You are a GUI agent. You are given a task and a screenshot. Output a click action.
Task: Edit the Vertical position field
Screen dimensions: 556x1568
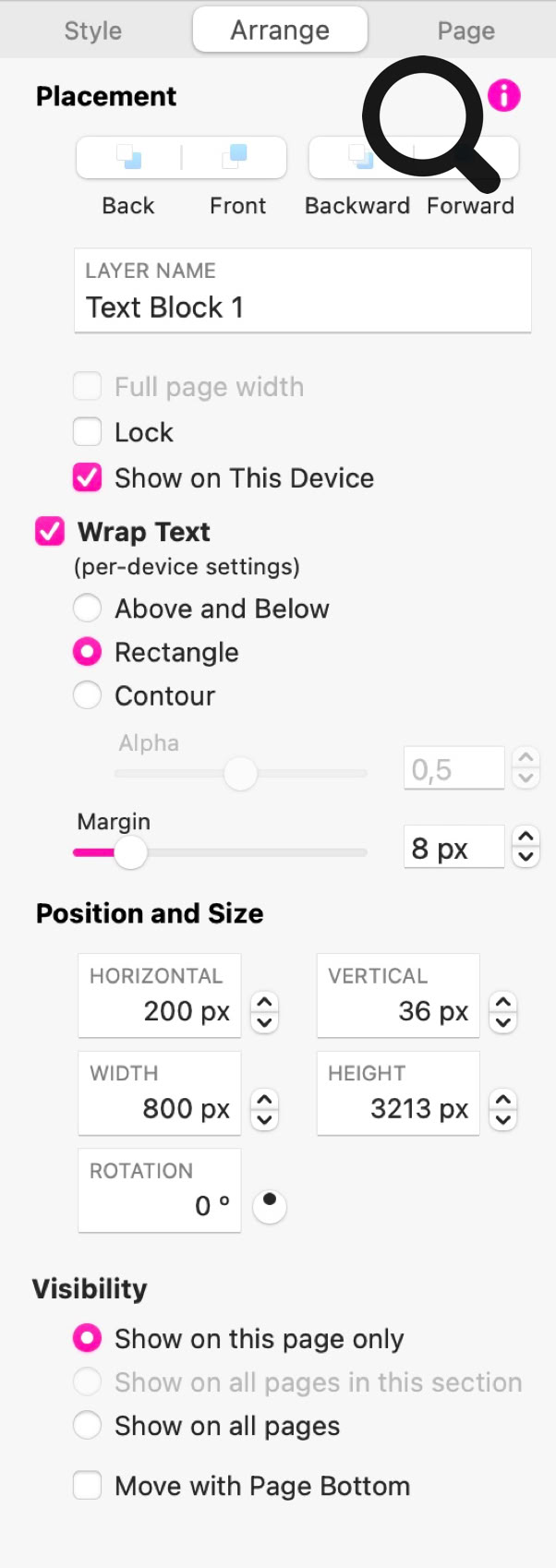pos(399,1011)
